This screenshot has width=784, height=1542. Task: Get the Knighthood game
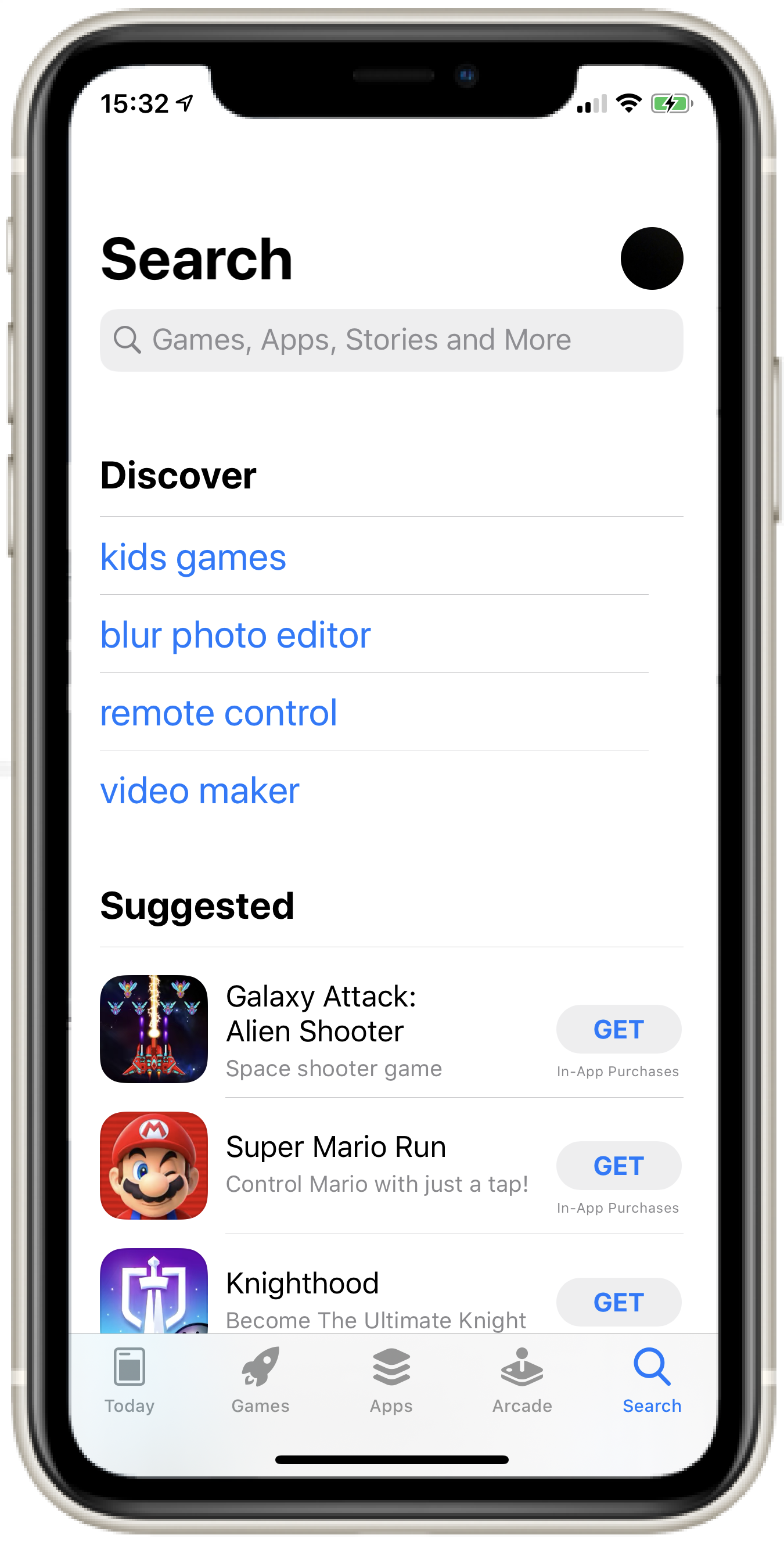point(618,1302)
